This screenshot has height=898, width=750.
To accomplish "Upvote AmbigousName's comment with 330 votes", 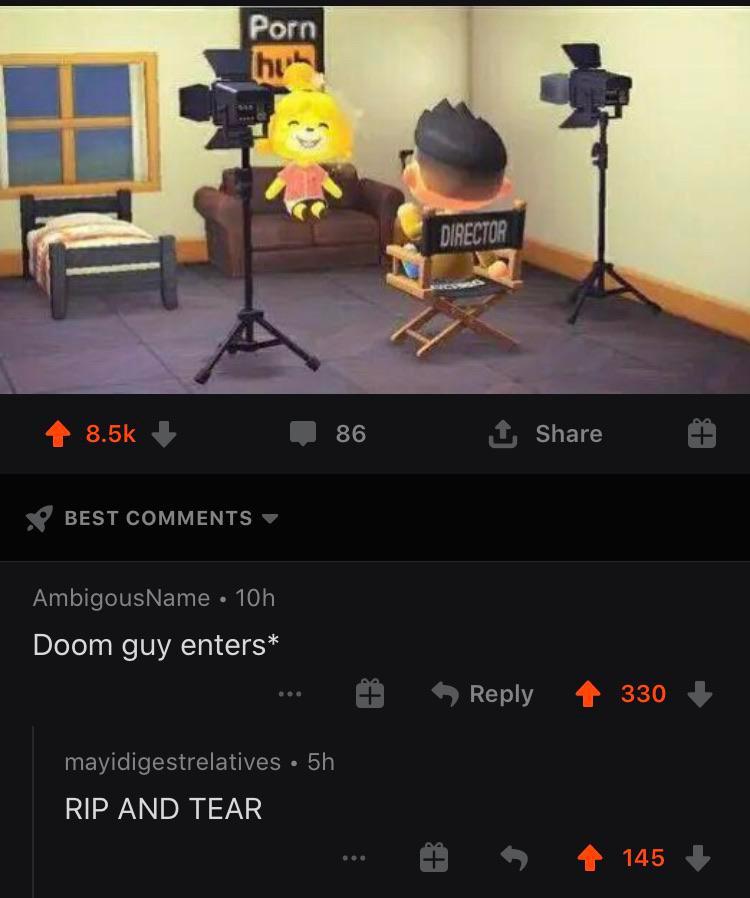I will pos(589,694).
